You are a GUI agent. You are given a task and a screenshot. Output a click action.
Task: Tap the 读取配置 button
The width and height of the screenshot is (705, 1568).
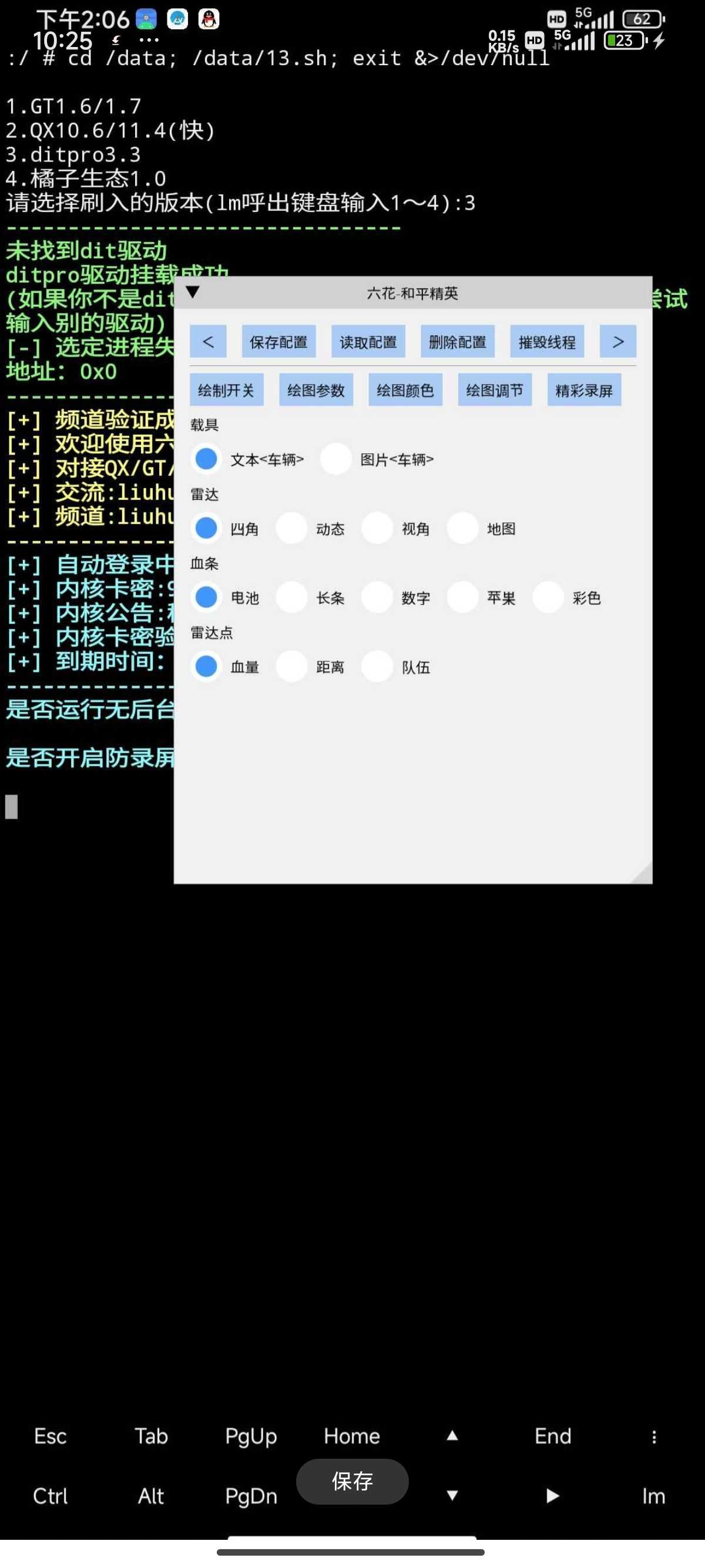pyautogui.click(x=368, y=341)
